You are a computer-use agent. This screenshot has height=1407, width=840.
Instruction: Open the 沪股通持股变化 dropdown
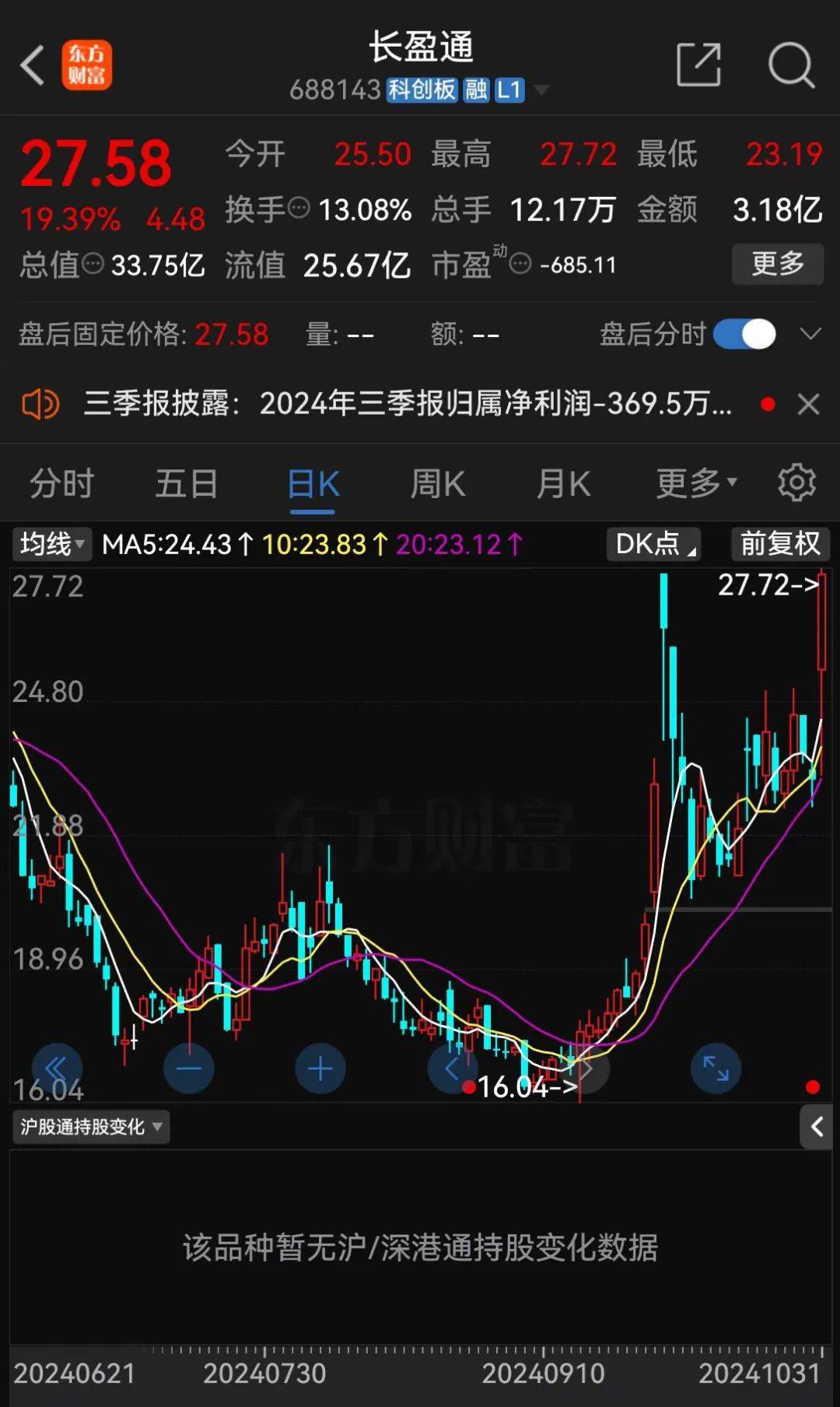coord(89,1127)
